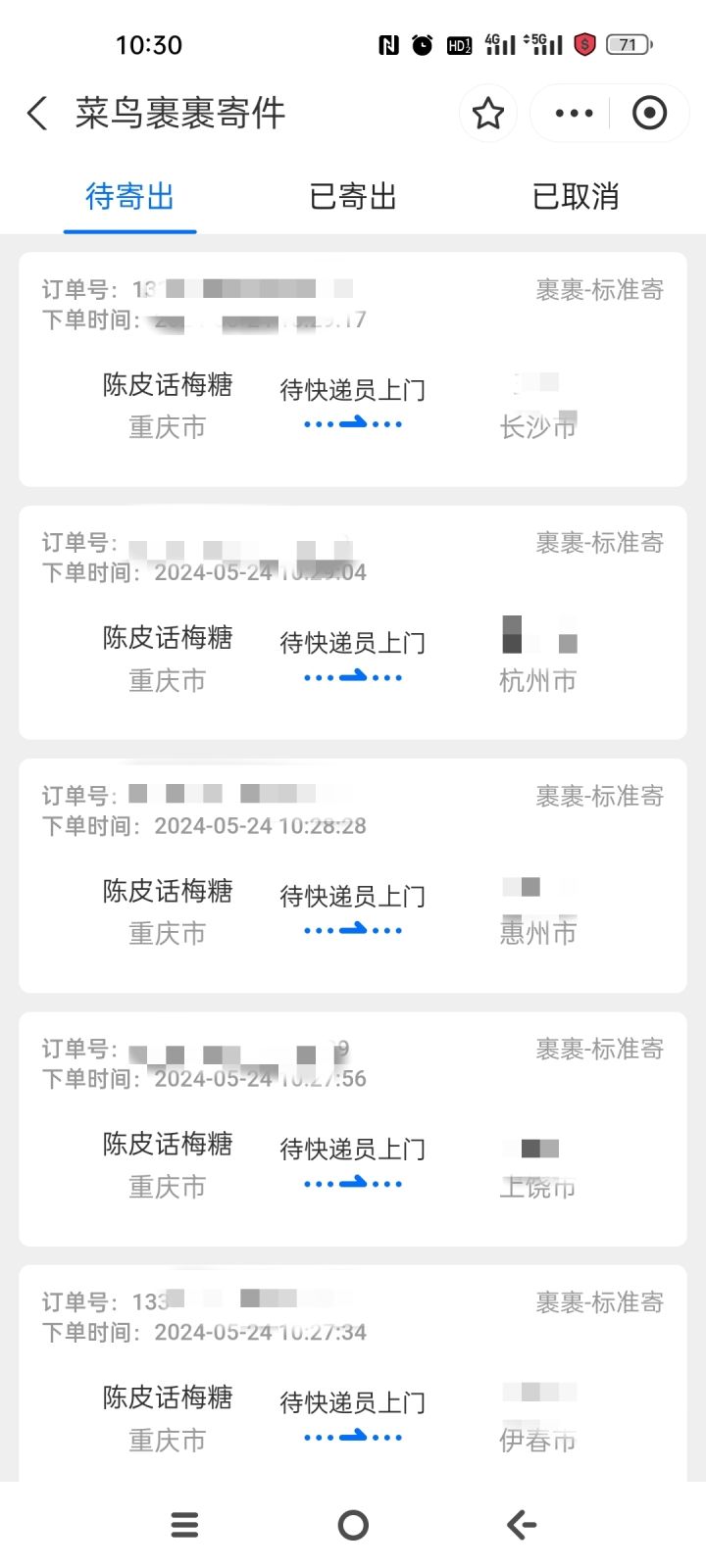
Task: Close the mini program via the circle icon
Action: pyautogui.click(x=649, y=114)
